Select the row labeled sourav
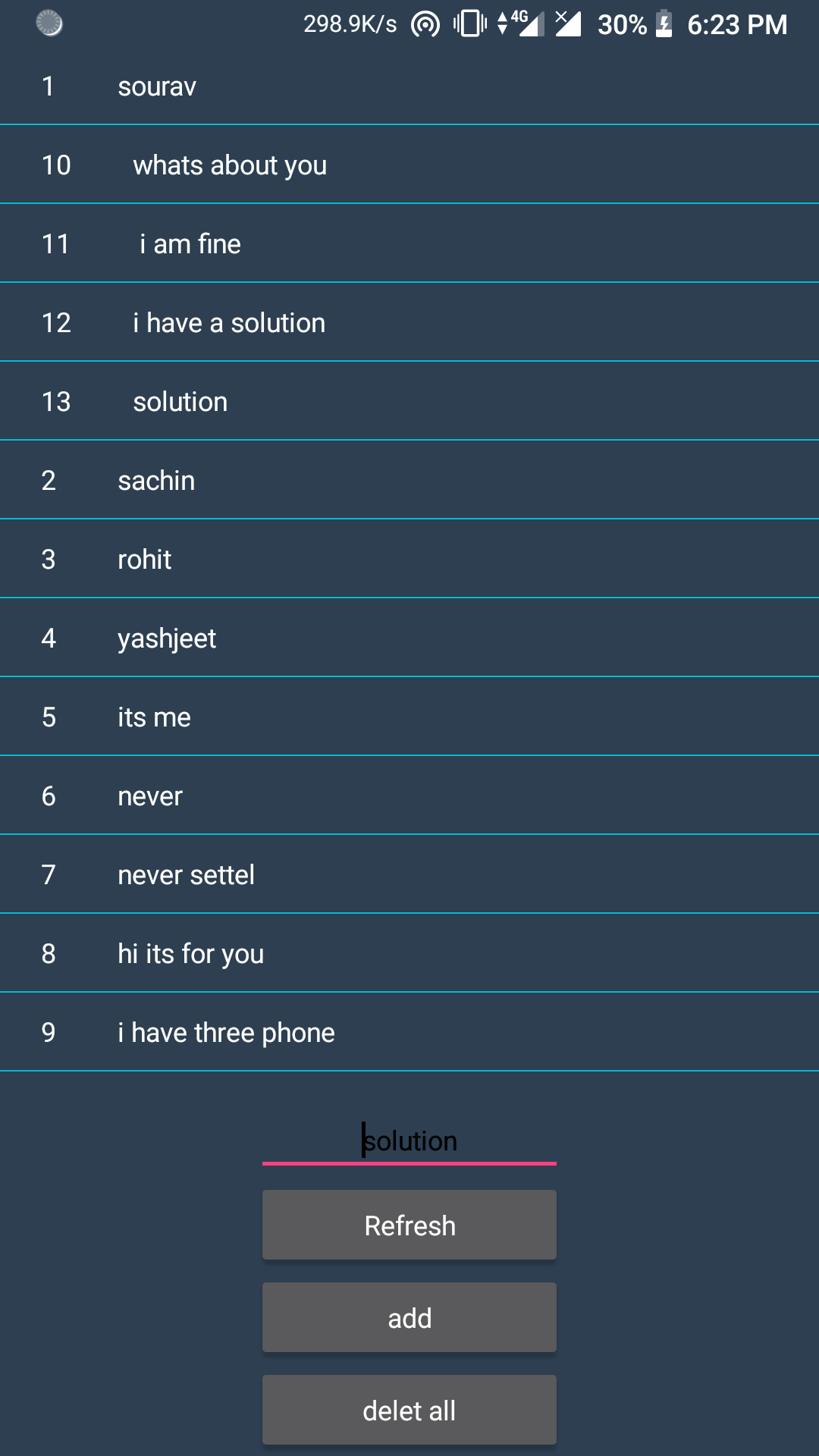The height and width of the screenshot is (1456, 819). click(x=409, y=86)
